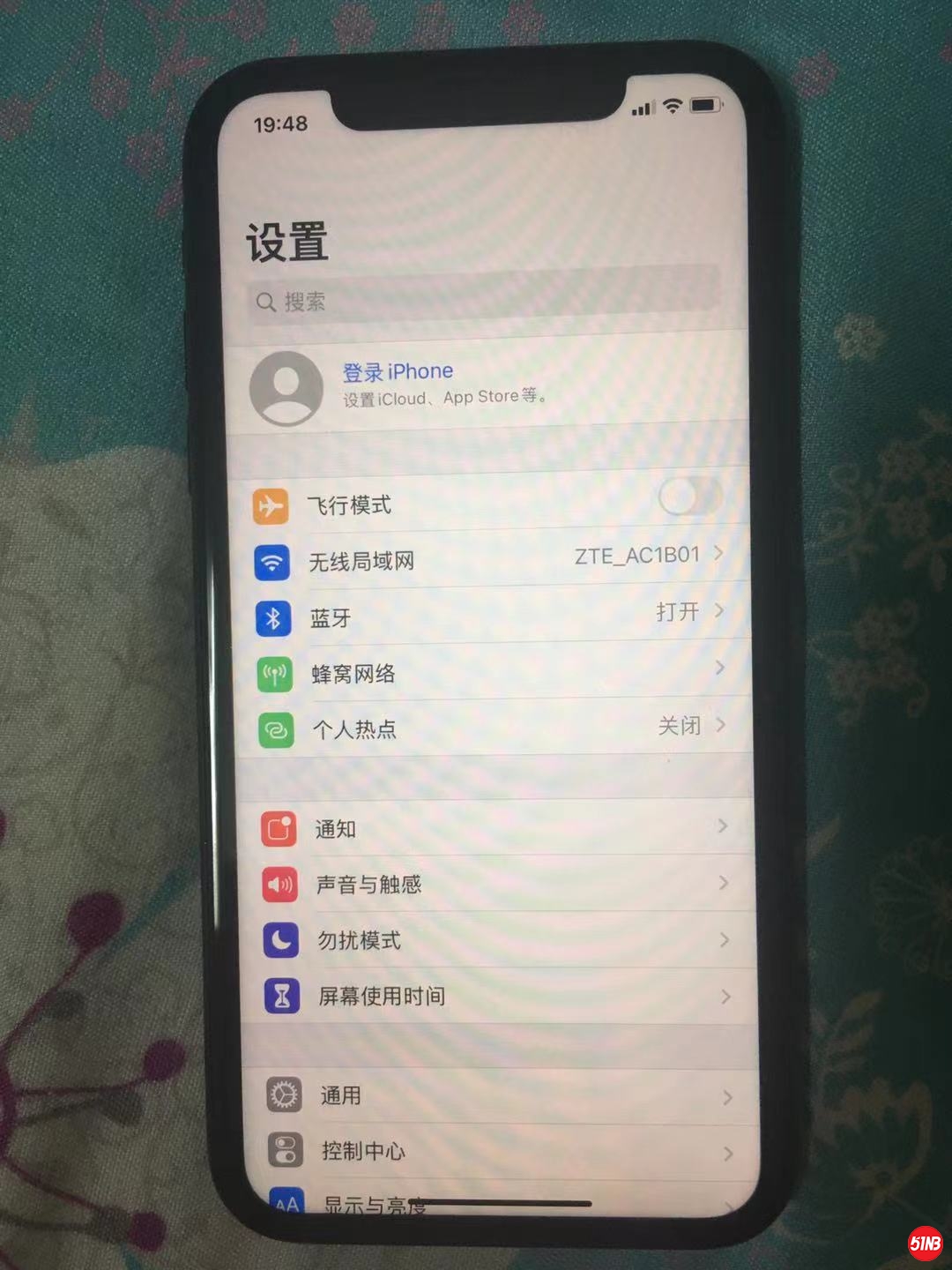952x1270 pixels.
Task: Open 个人热点 settings
Action: (494, 728)
